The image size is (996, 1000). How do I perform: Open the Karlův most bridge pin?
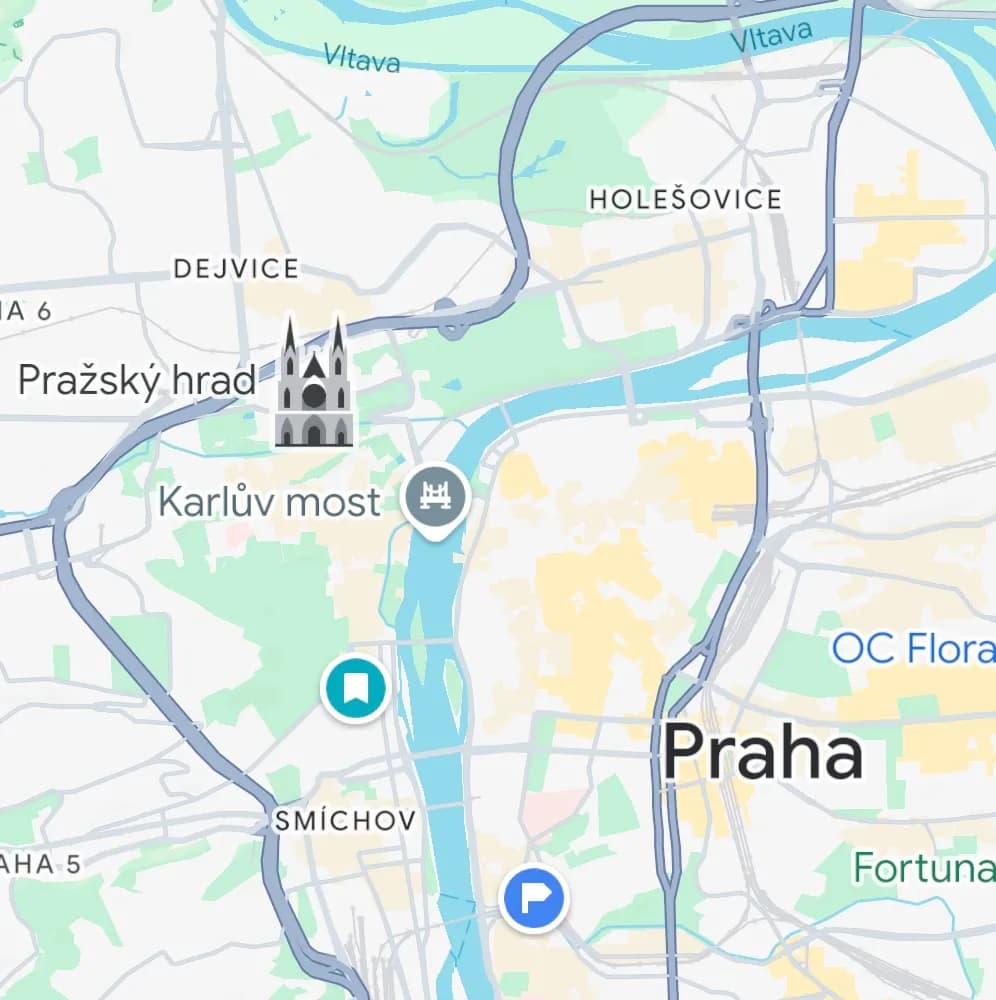click(x=432, y=498)
